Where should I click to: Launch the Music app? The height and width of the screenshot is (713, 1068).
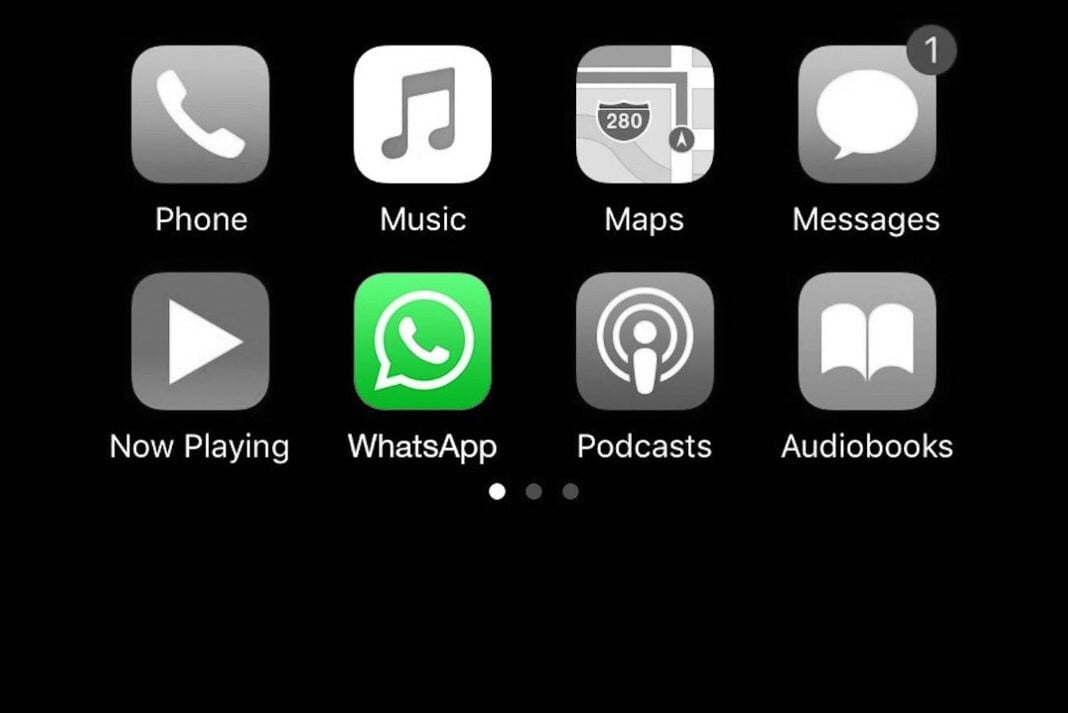pyautogui.click(x=422, y=114)
